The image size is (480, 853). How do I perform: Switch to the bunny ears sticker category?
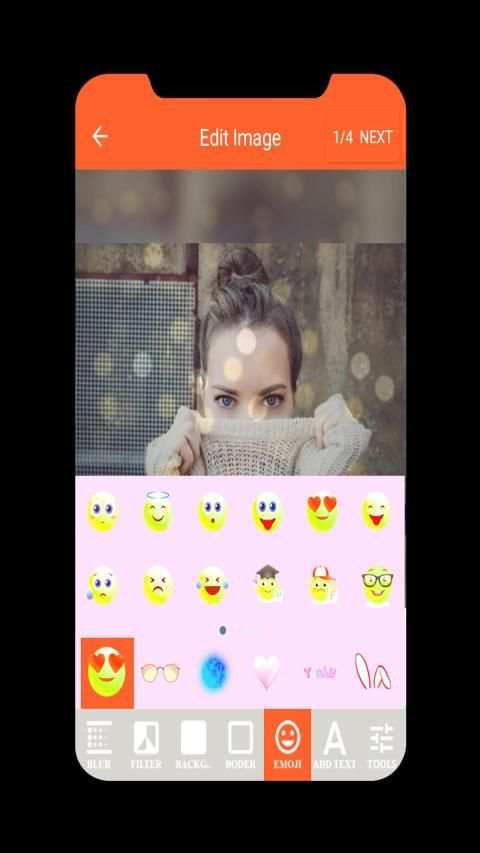pyautogui.click(x=373, y=671)
